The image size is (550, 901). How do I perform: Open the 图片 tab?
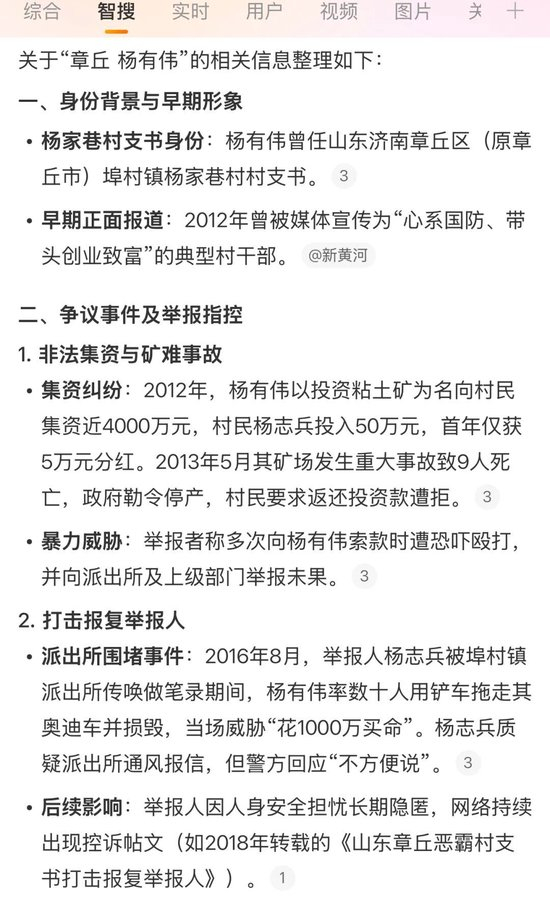(413, 11)
